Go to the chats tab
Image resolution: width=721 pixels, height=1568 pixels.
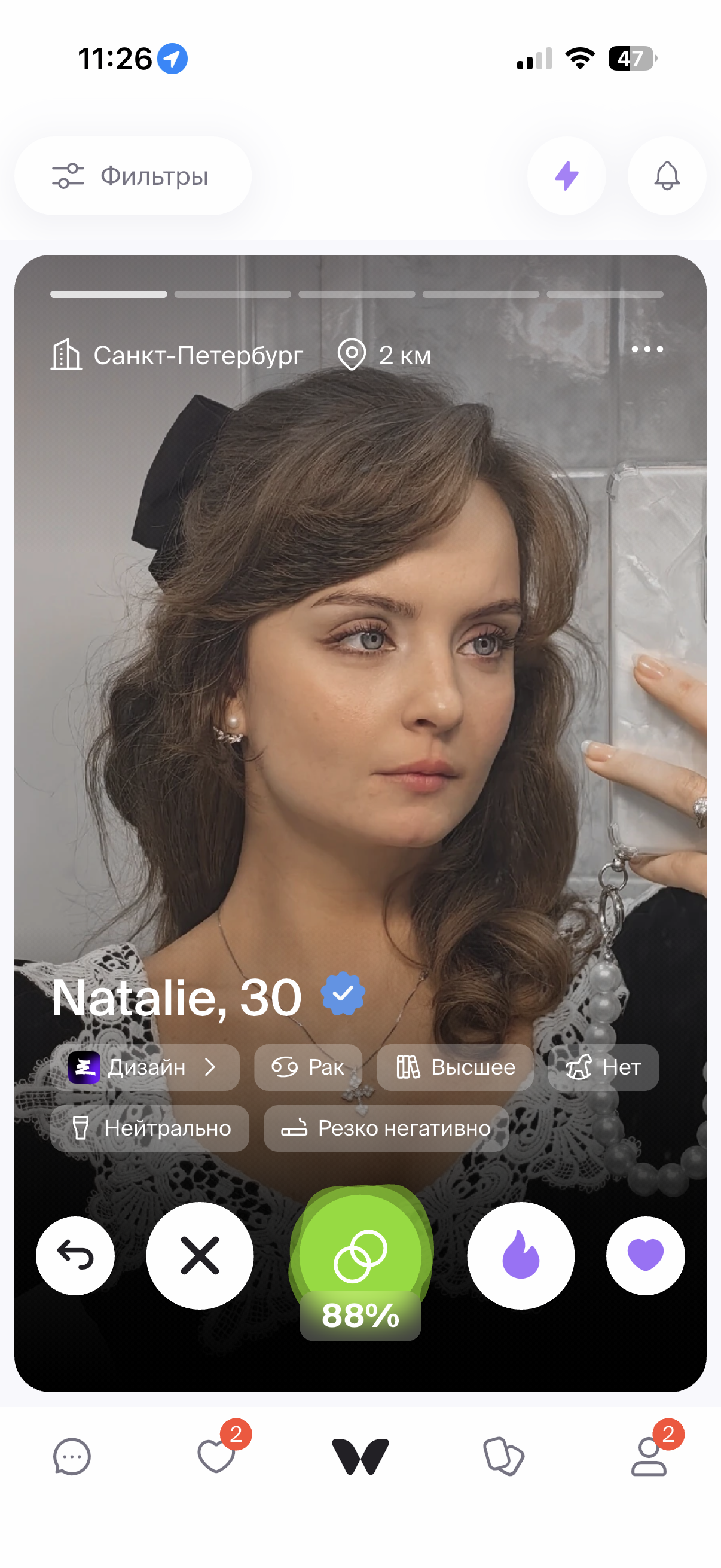click(x=72, y=1457)
